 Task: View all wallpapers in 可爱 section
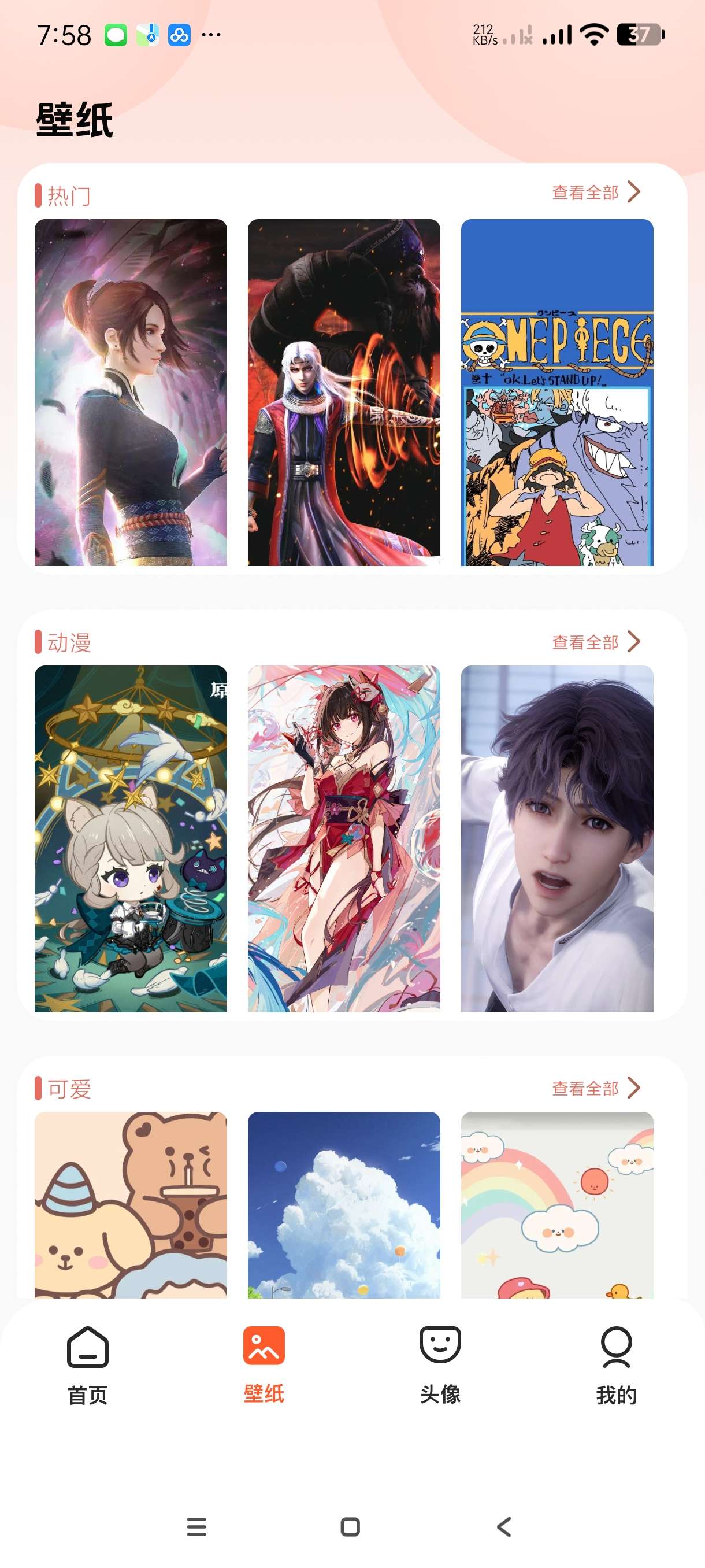pyautogui.click(x=595, y=1088)
